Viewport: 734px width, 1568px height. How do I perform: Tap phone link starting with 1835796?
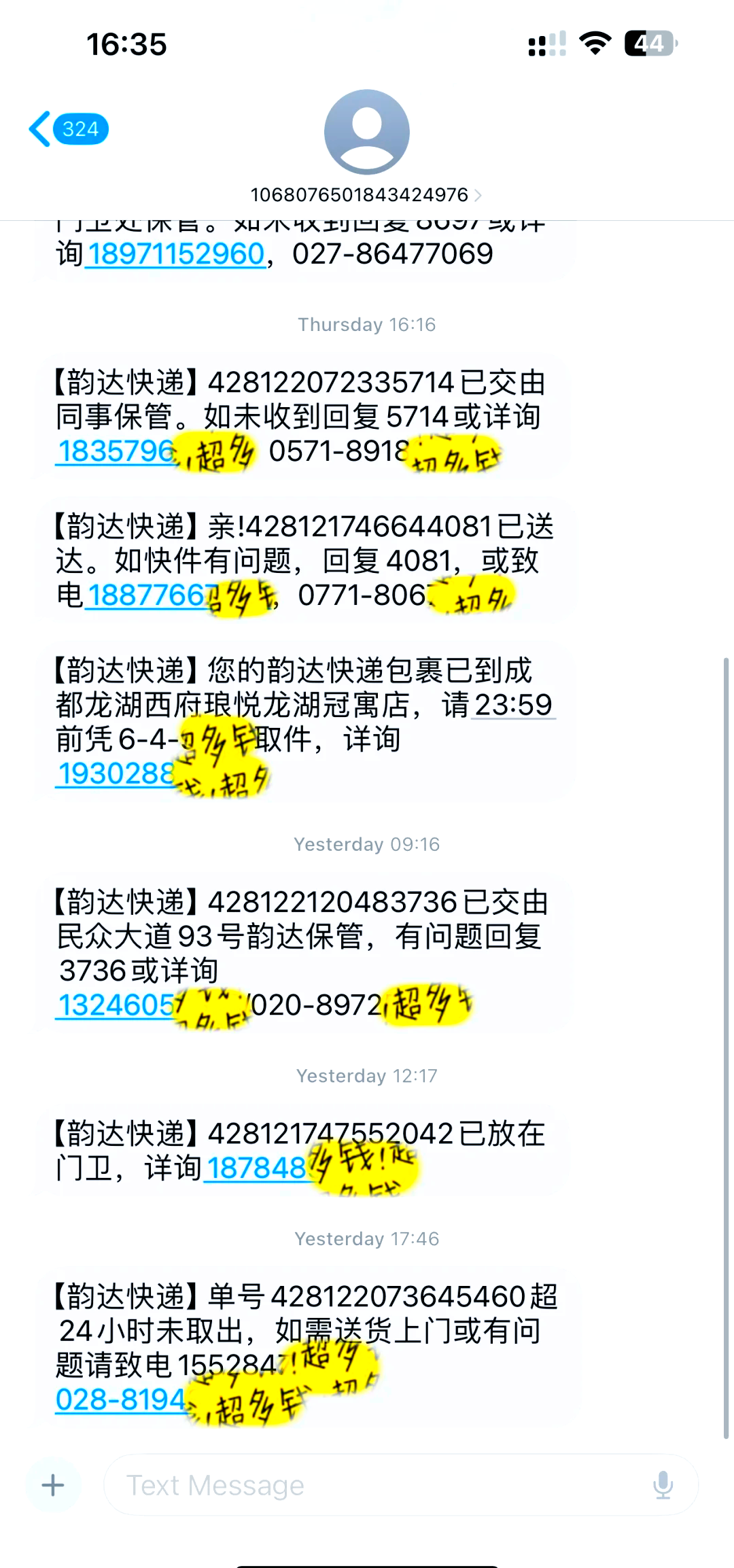point(116,451)
